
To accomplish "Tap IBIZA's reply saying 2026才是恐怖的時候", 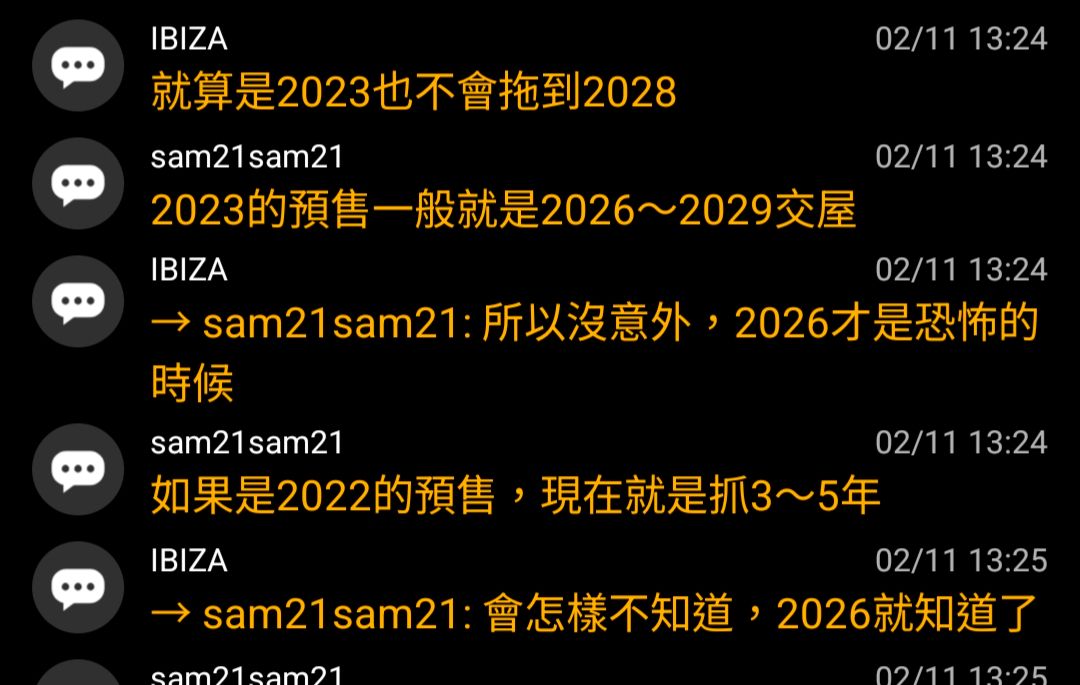I will click(x=594, y=352).
